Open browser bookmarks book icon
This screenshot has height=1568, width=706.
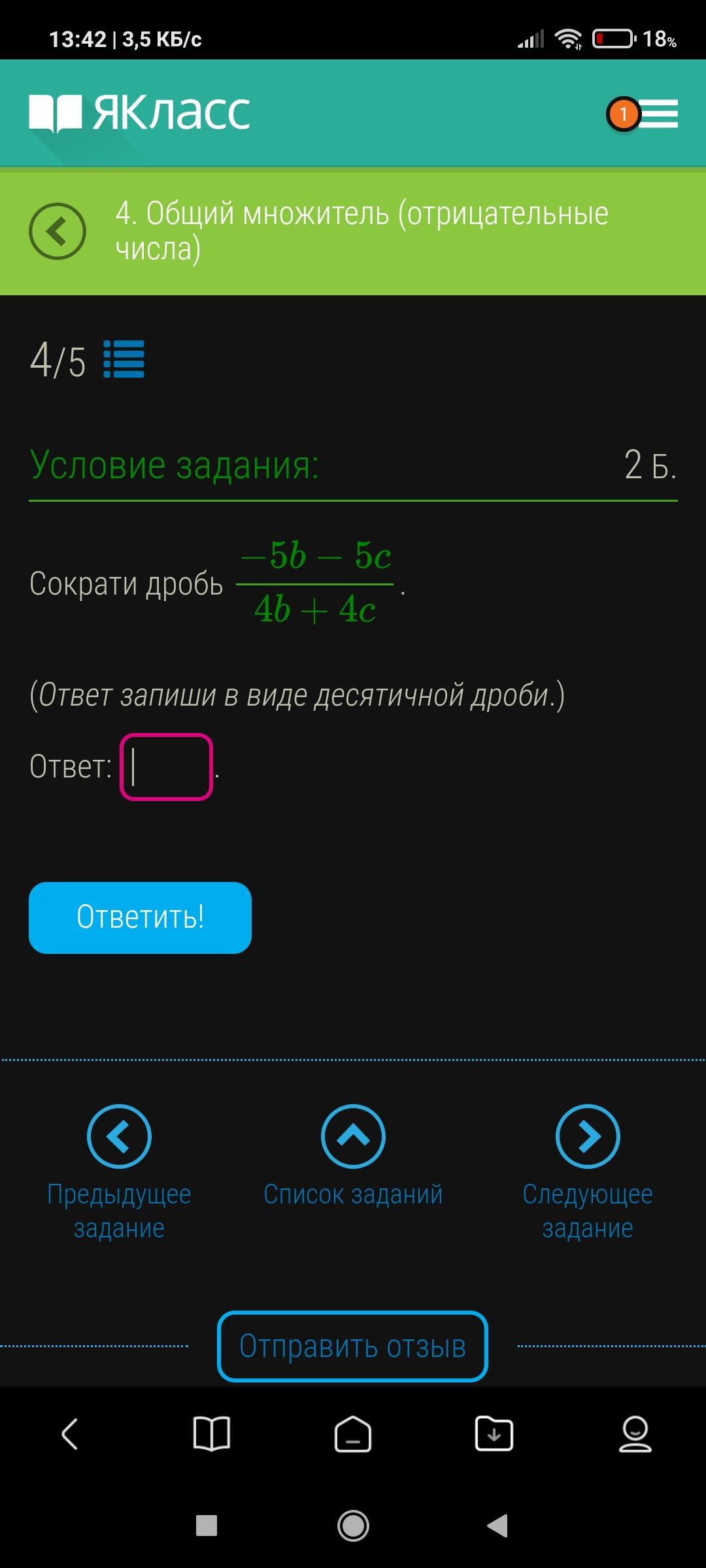[x=212, y=1434]
